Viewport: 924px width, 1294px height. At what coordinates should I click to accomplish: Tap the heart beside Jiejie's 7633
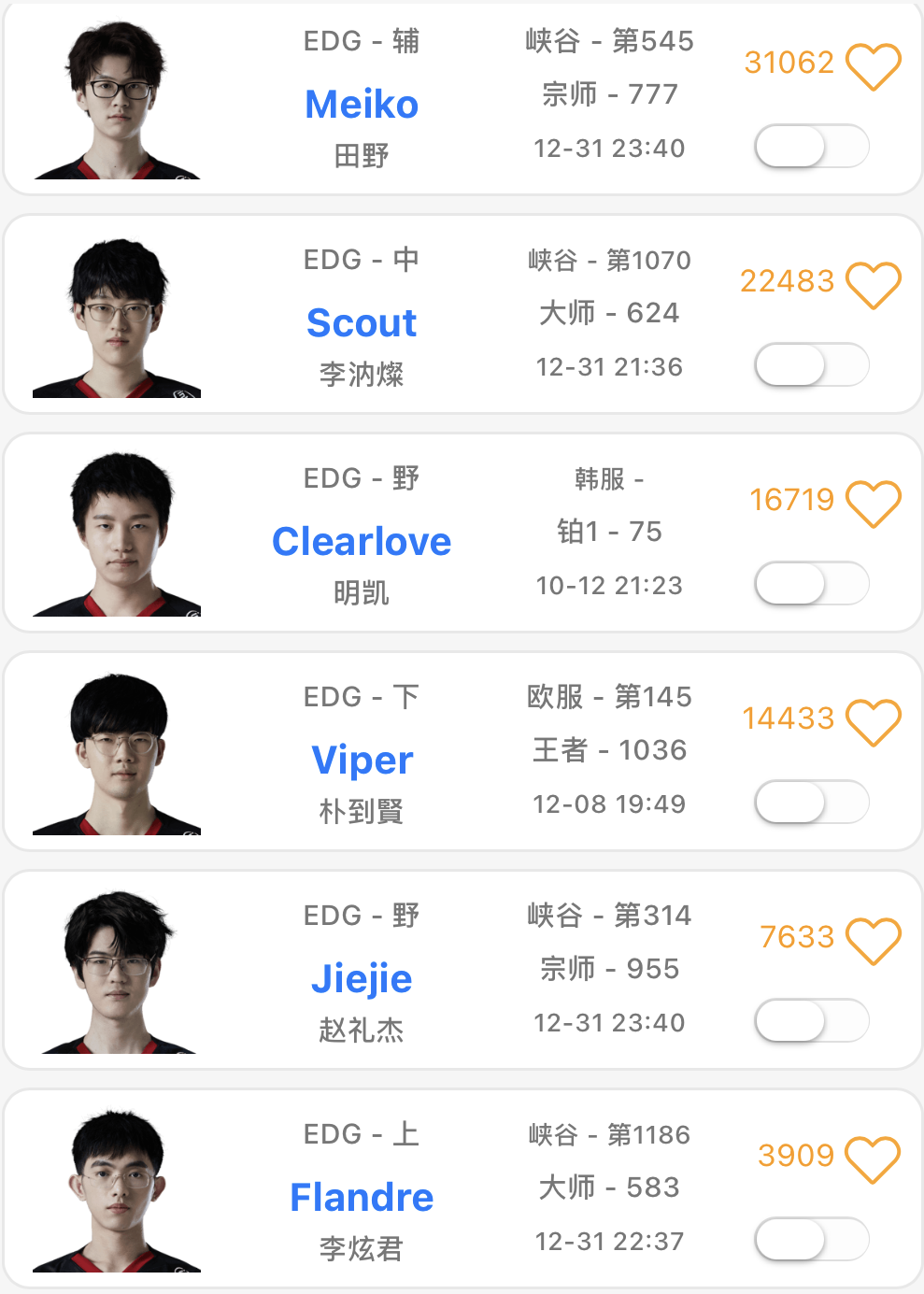coord(873,941)
